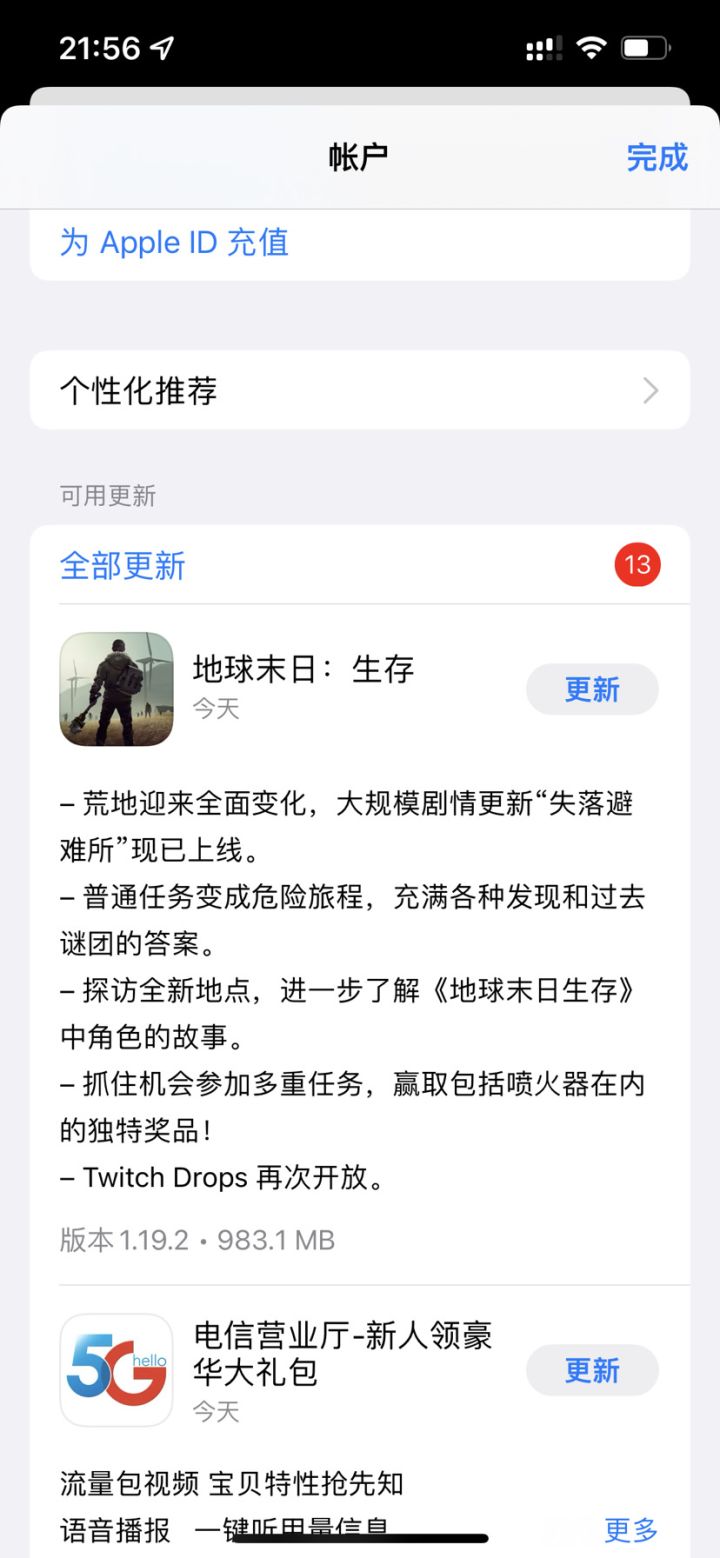This screenshot has width=720, height=1558.
Task: Open the 地球末日：生存 app icon
Action: (x=116, y=689)
